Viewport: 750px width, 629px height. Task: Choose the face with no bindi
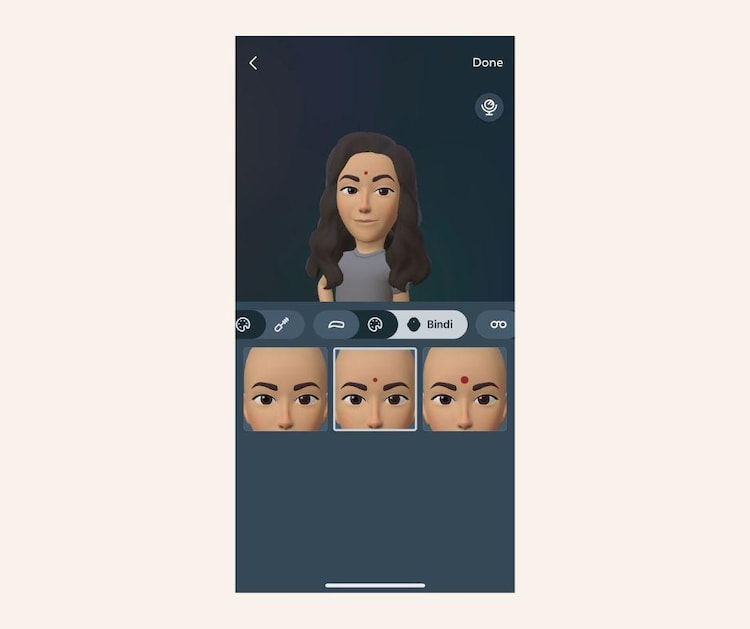pos(285,389)
